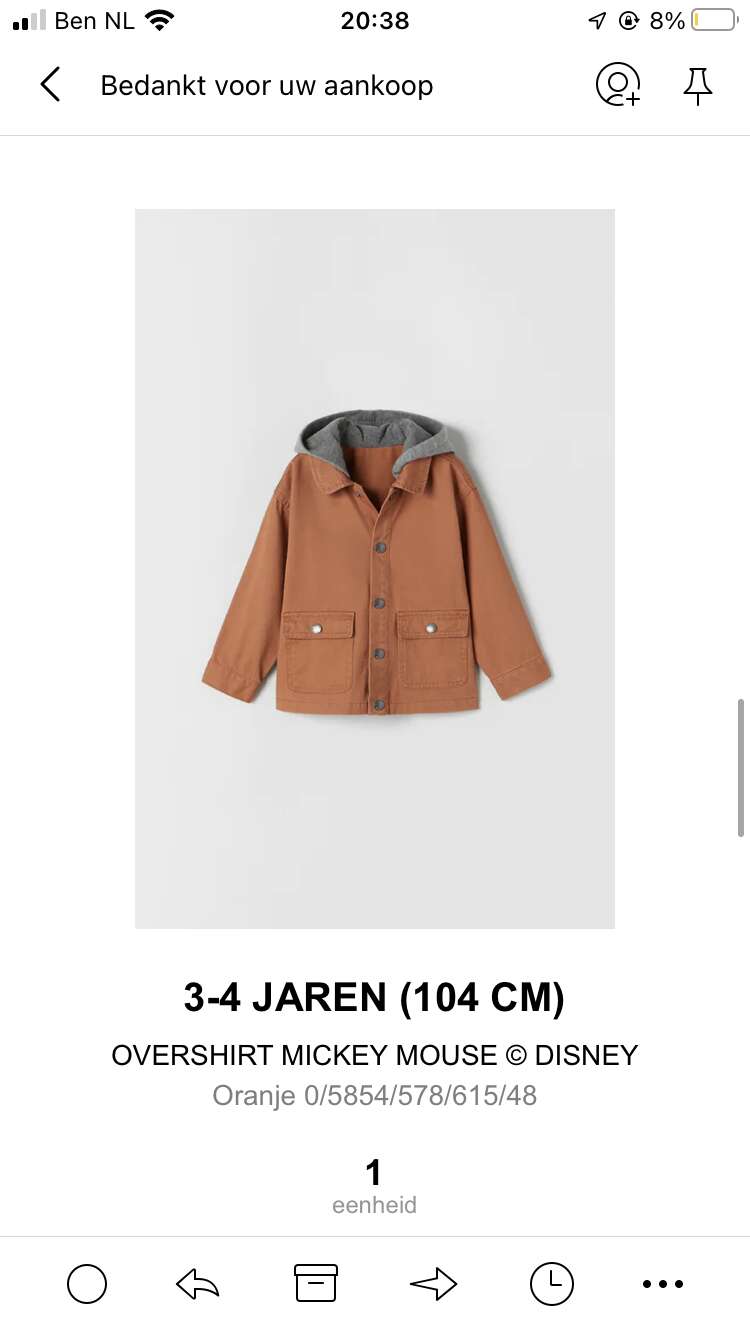Go back from Bedankt voor uw aankoop
Screen dimensions: 750x1334
pyautogui.click(x=50, y=85)
